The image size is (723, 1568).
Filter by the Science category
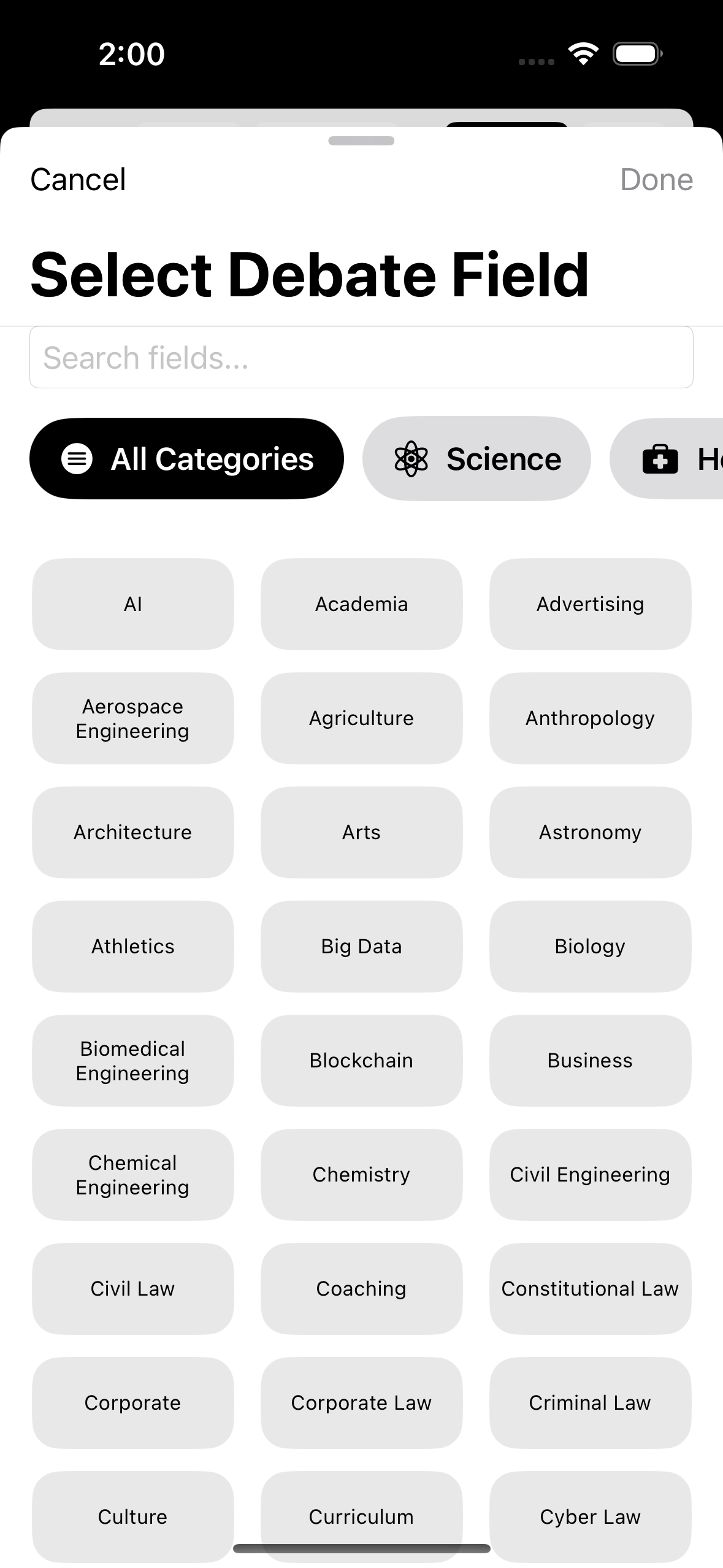[476, 459]
